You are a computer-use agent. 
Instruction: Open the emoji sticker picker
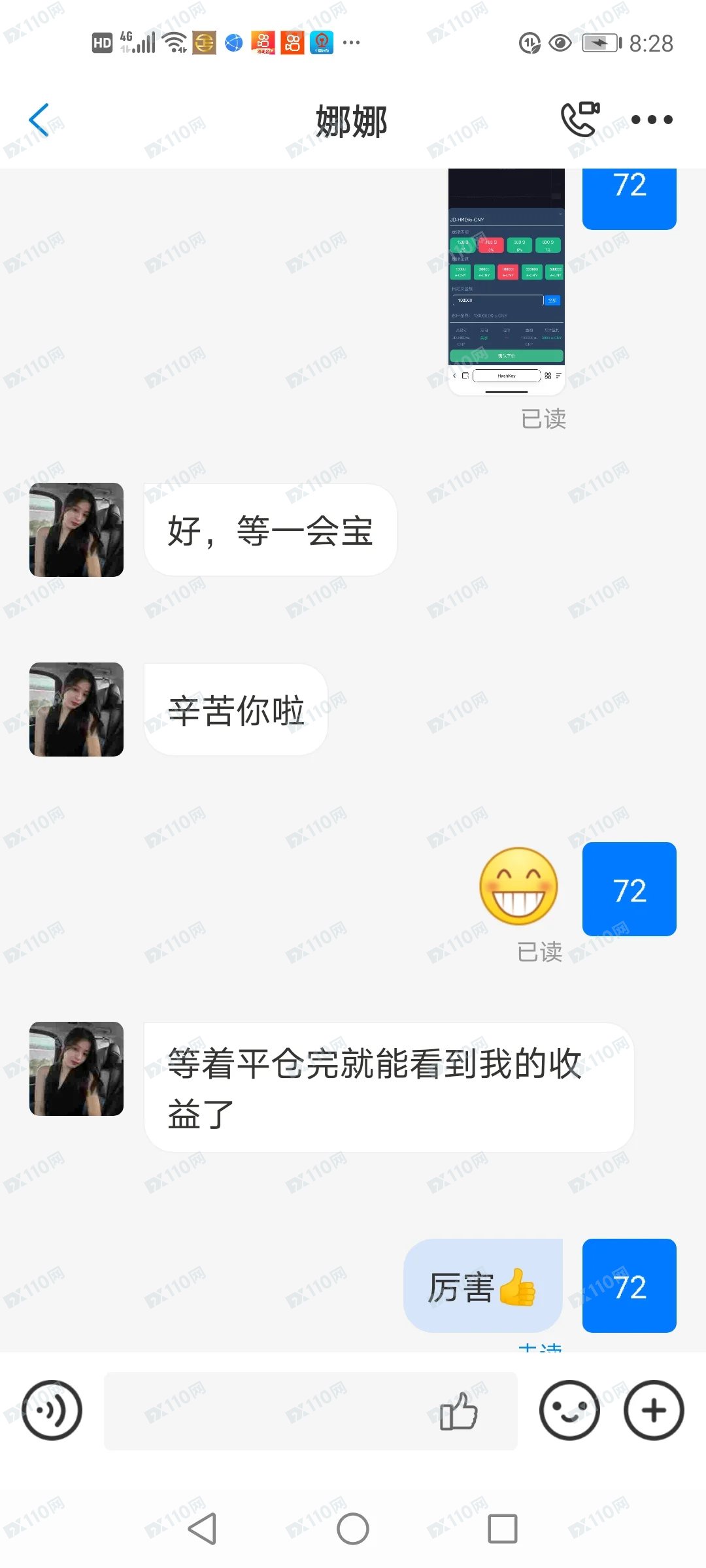[x=570, y=1411]
